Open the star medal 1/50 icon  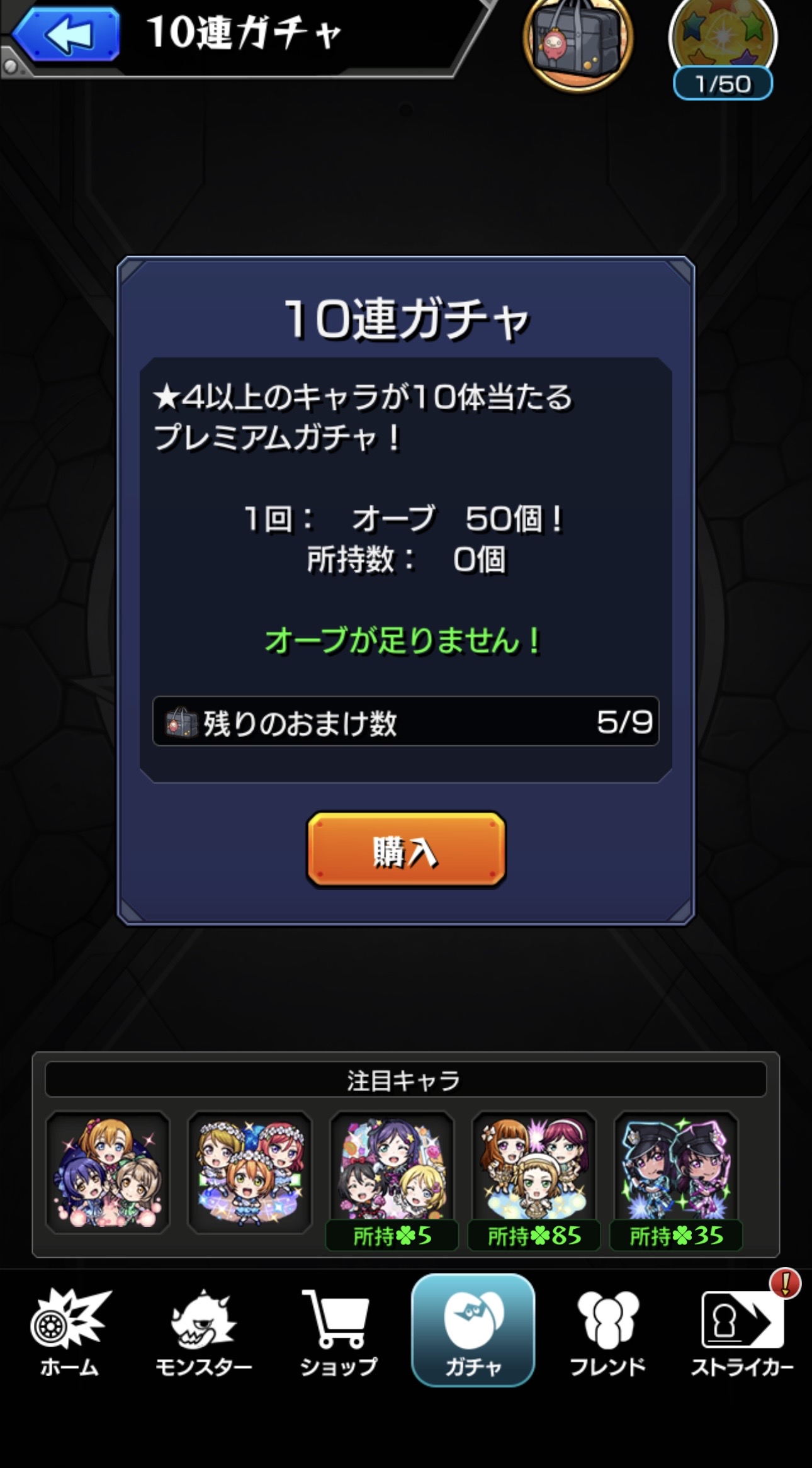click(x=723, y=47)
